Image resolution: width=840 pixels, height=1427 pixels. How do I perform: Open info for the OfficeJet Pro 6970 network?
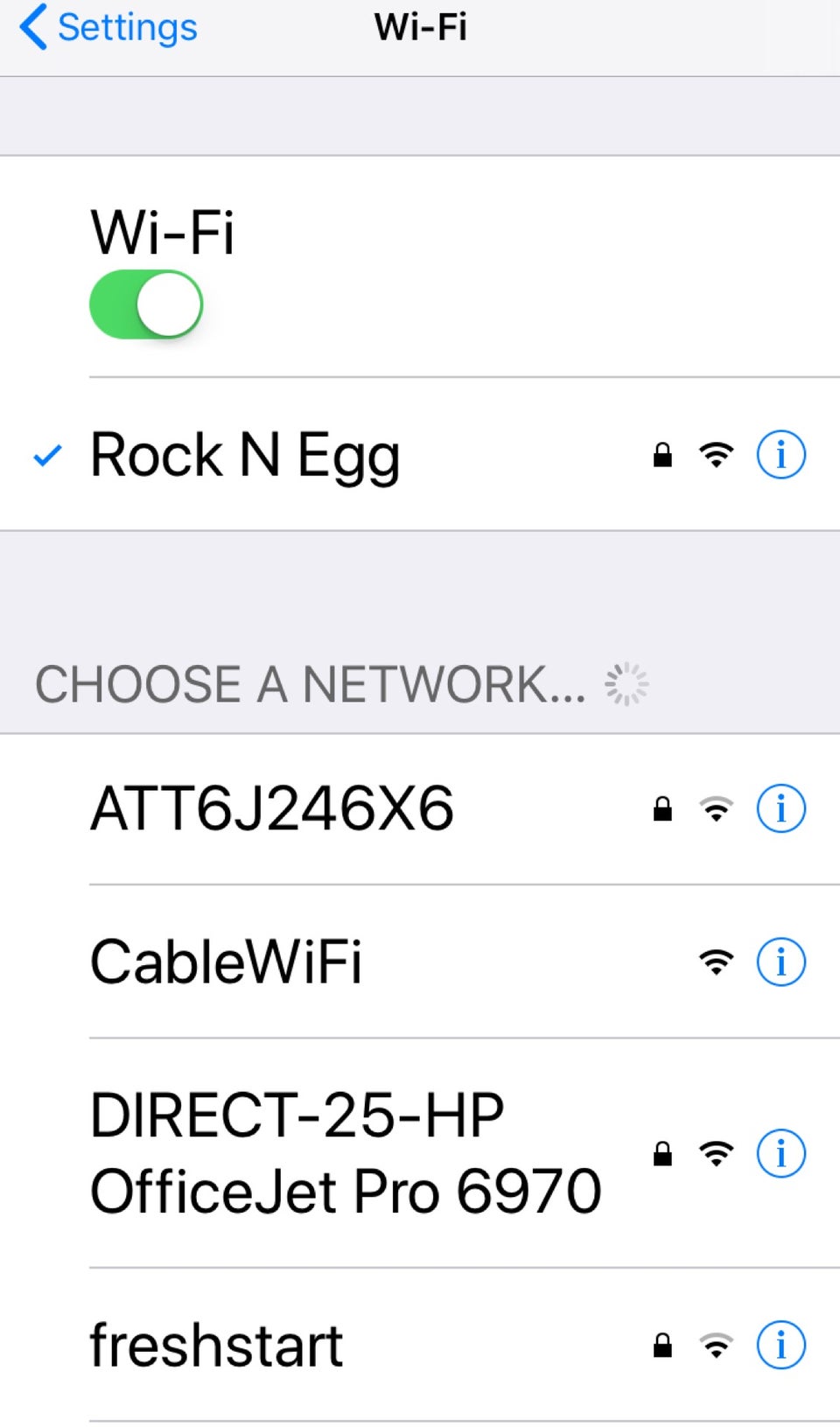(780, 1153)
